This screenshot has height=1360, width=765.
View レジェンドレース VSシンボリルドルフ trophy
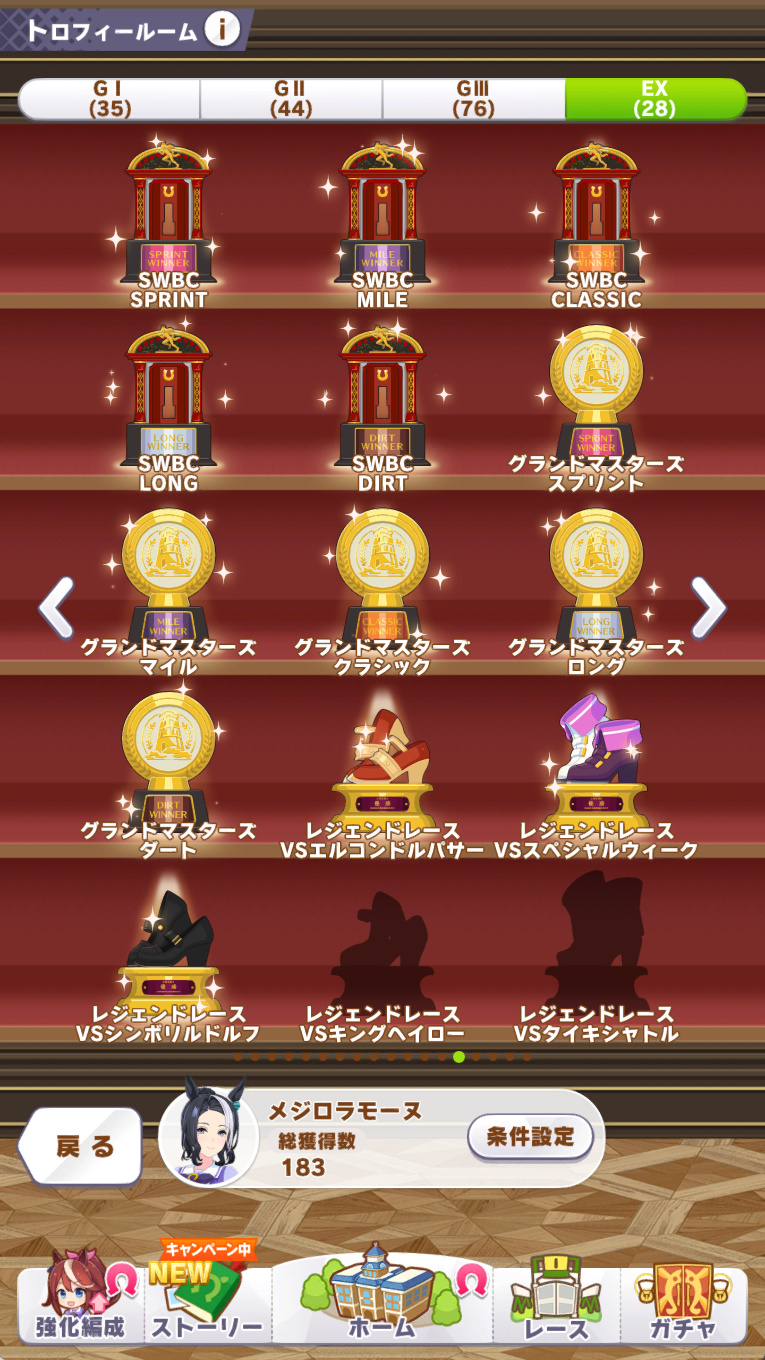pos(168,950)
